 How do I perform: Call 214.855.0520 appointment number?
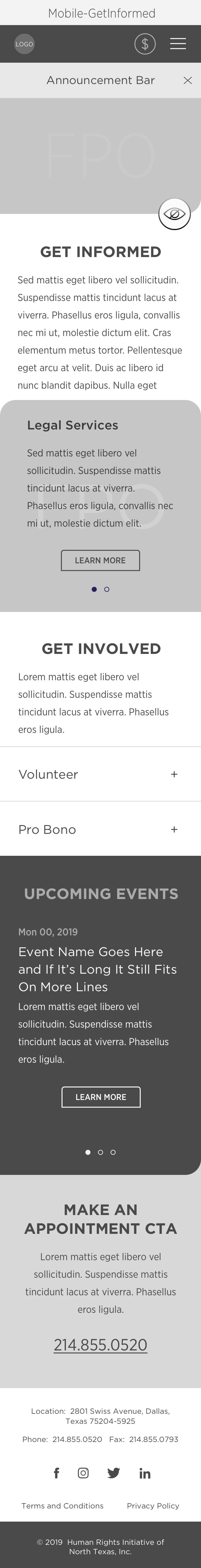point(100,1344)
